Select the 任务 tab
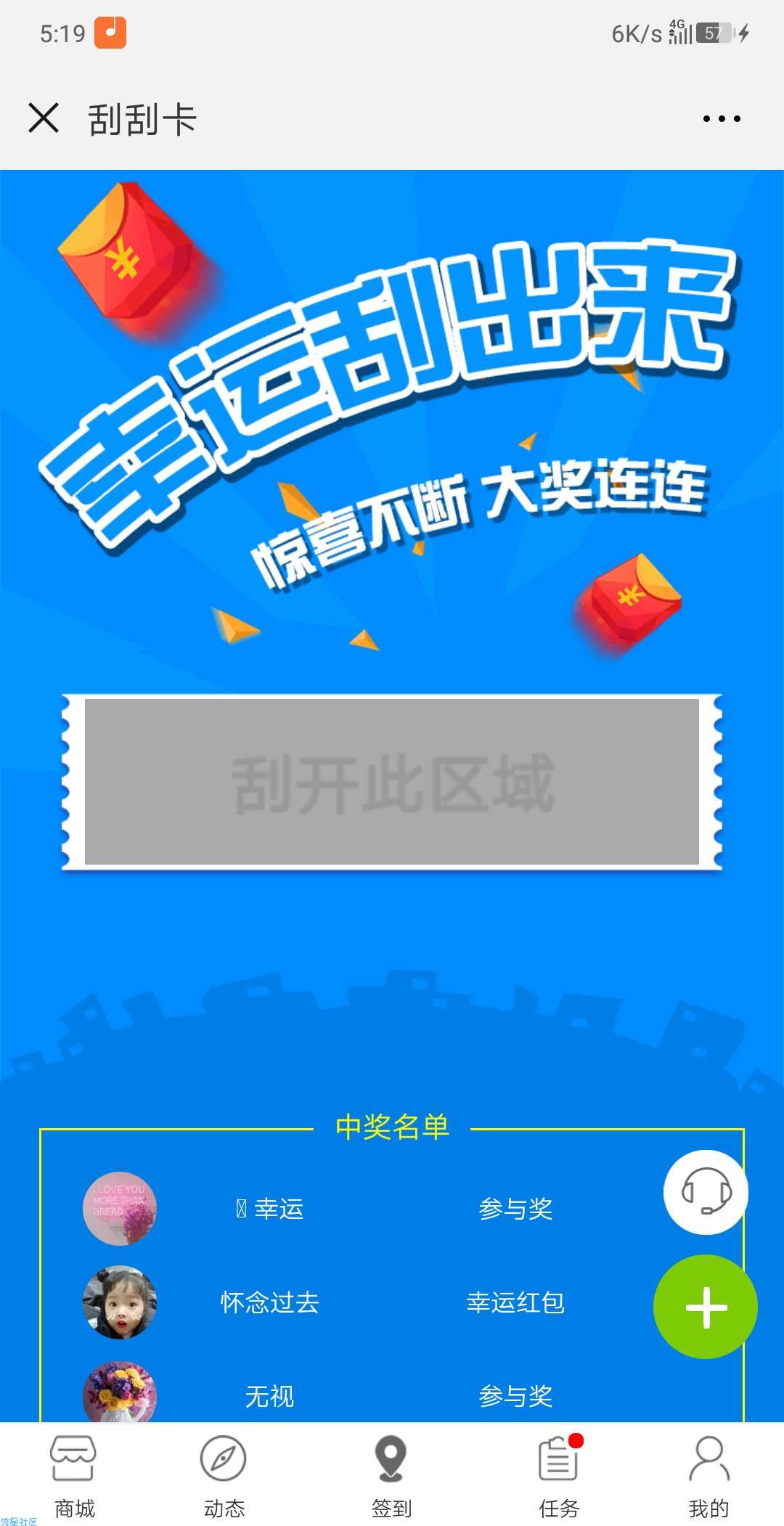 pos(559,1475)
